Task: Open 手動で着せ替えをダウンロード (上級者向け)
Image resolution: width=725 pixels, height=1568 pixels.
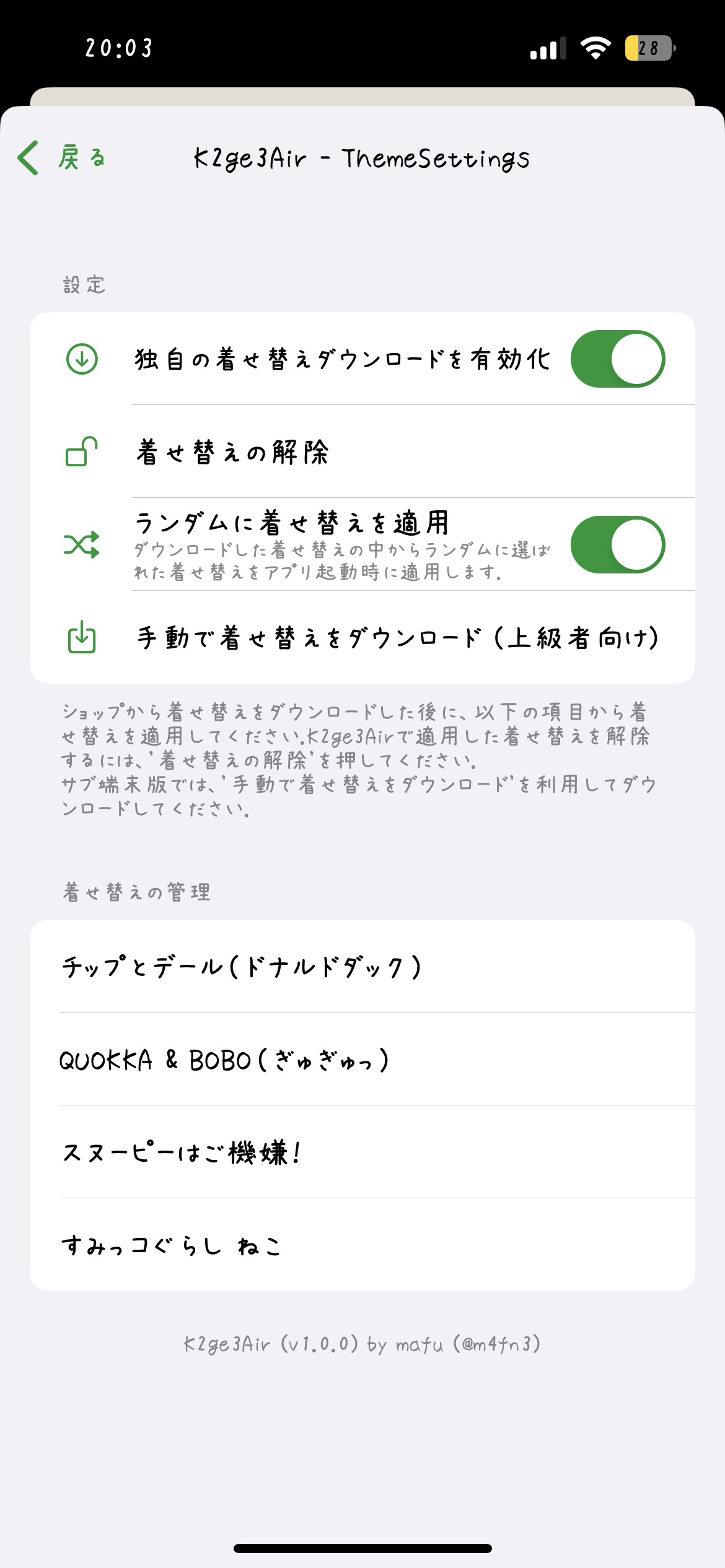Action: (x=362, y=638)
